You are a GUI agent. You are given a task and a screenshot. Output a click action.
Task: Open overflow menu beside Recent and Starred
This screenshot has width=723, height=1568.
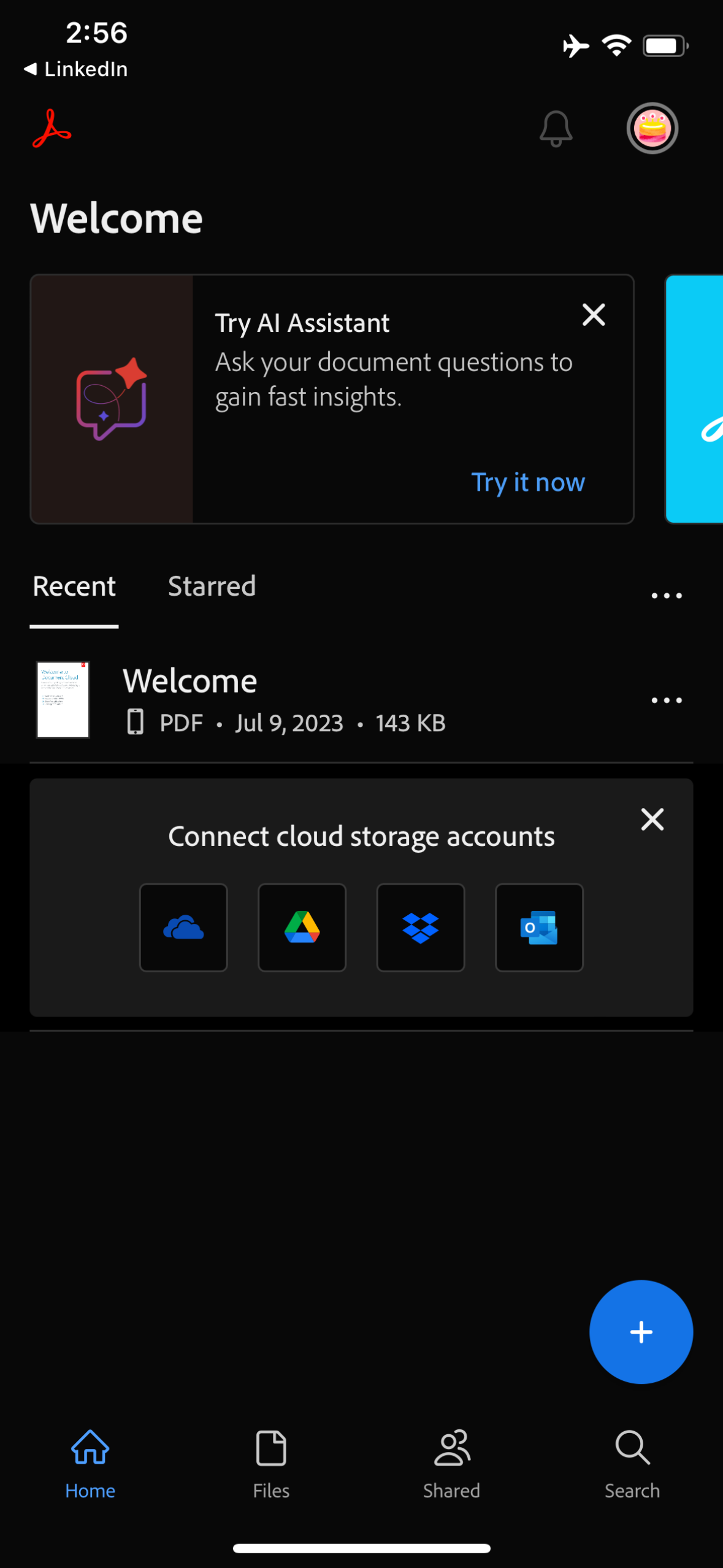[666, 594]
